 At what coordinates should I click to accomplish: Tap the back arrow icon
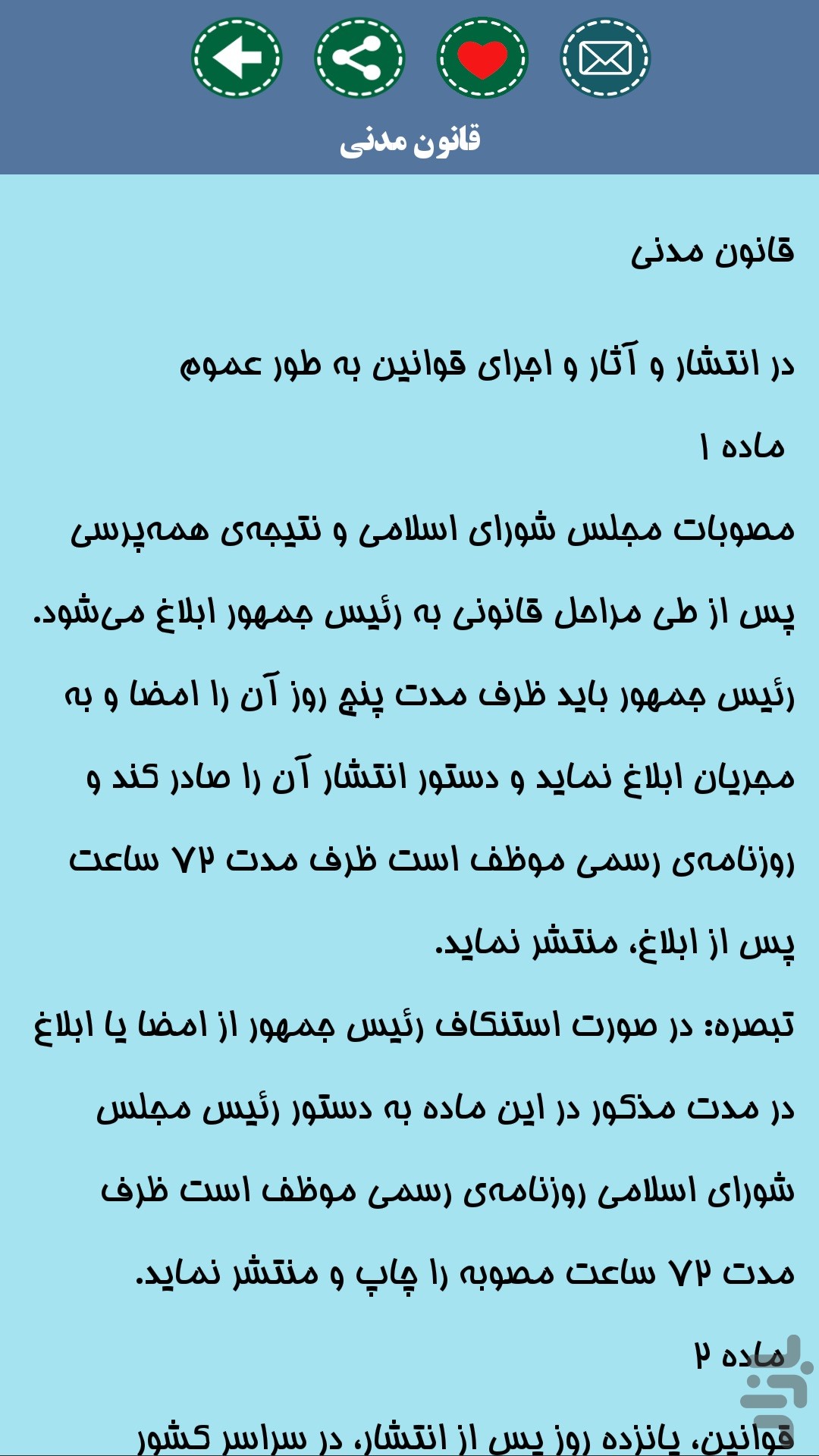click(x=237, y=58)
